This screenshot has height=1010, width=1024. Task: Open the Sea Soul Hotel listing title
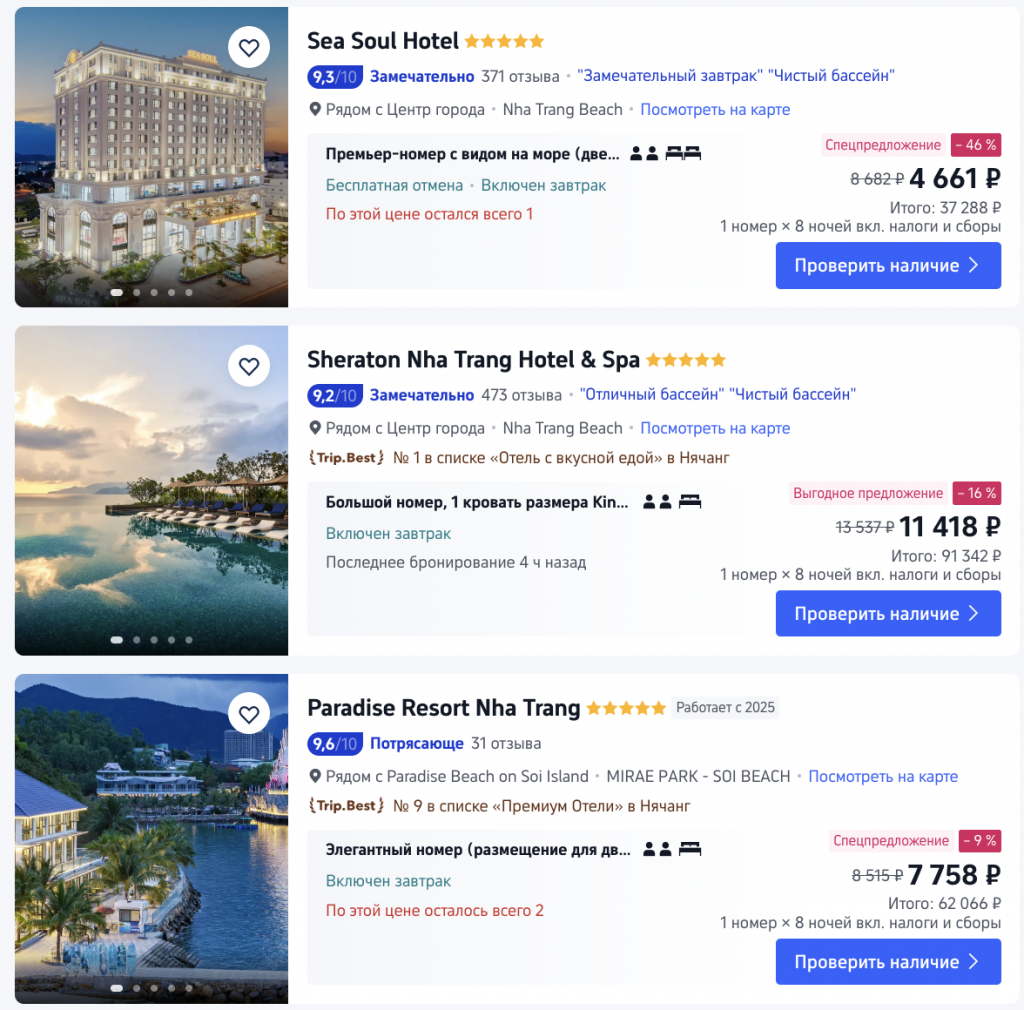tap(383, 41)
